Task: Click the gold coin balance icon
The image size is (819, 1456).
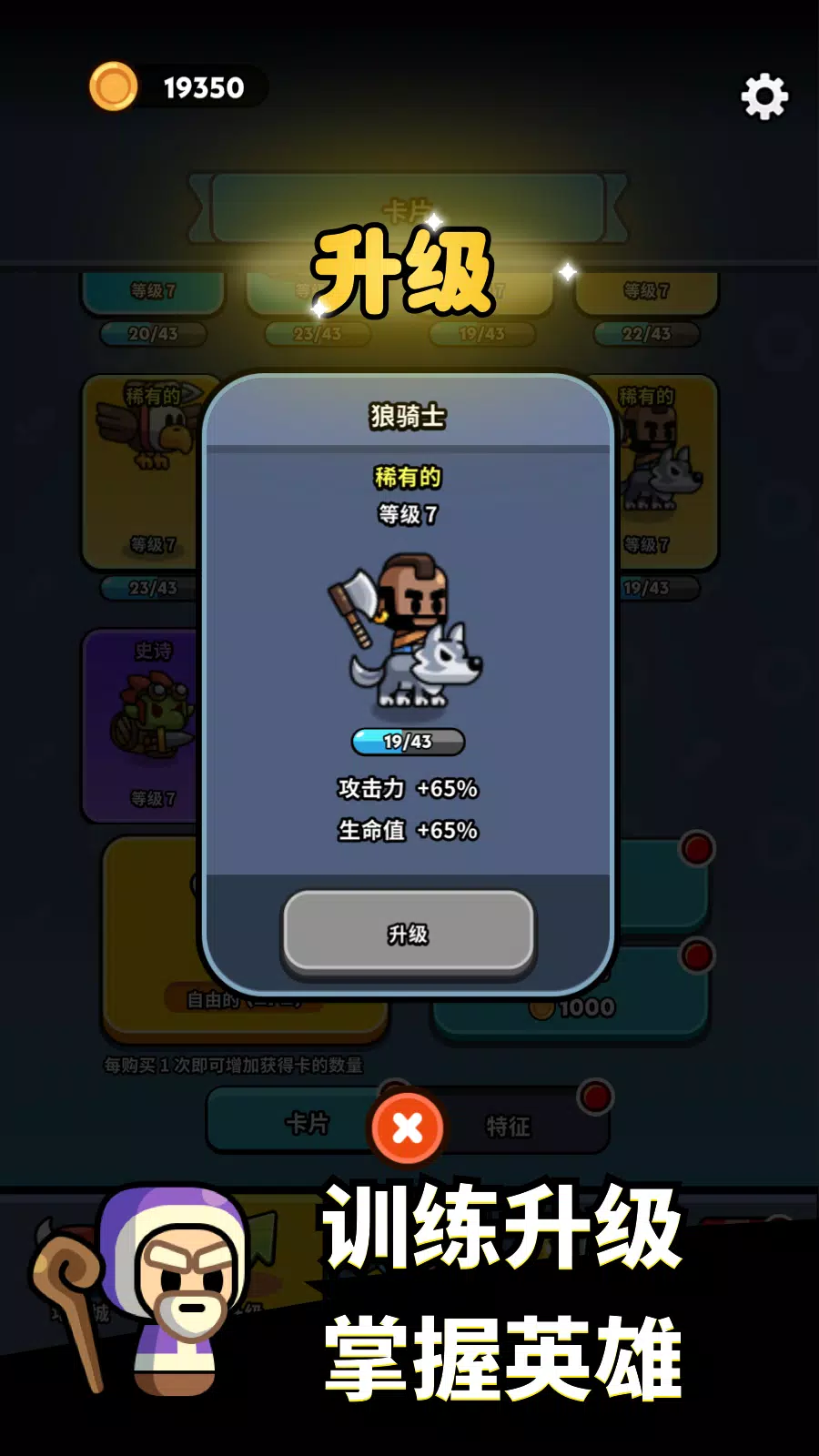Action: click(115, 85)
